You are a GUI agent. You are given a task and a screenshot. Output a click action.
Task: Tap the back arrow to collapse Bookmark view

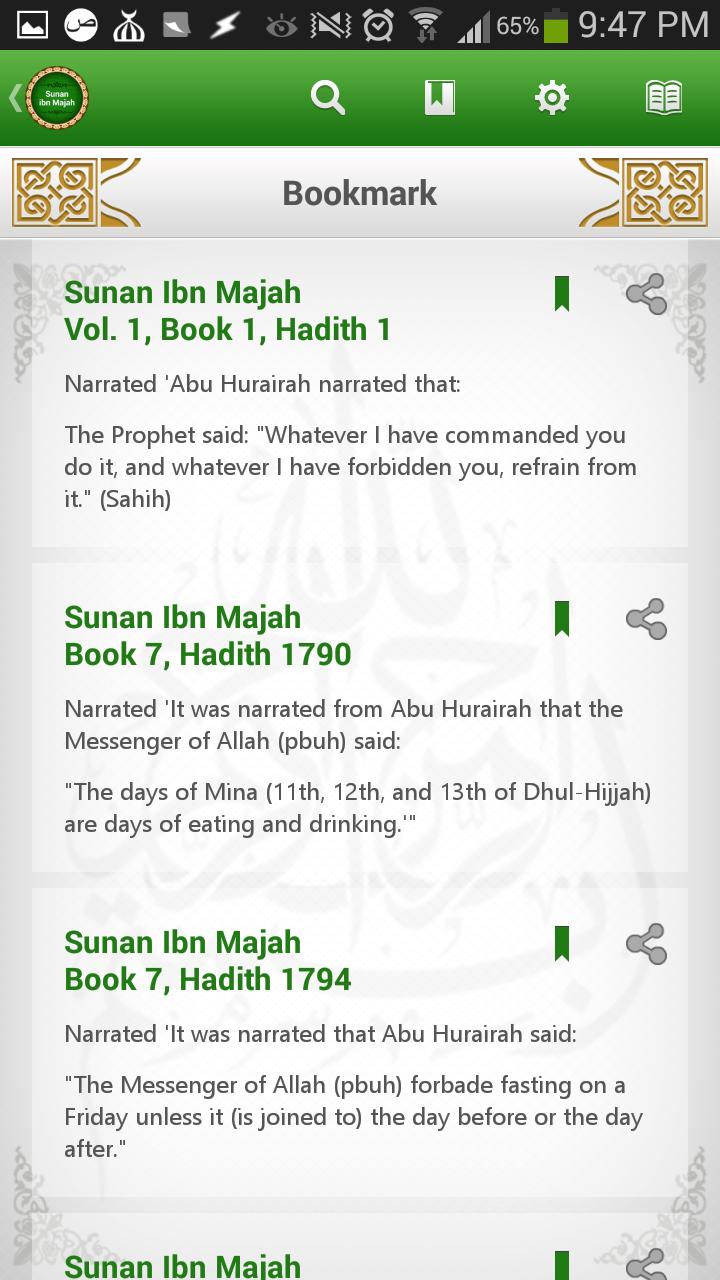point(12,98)
